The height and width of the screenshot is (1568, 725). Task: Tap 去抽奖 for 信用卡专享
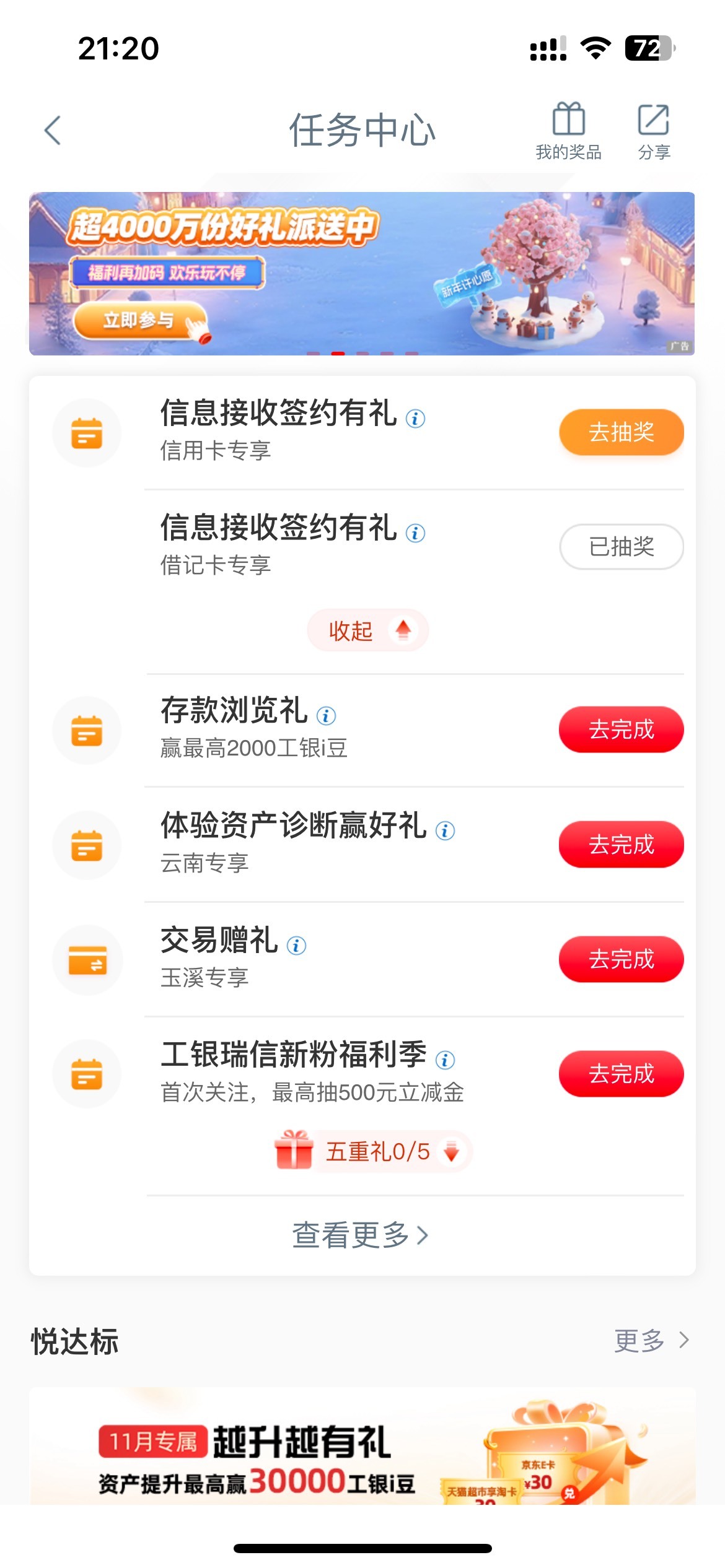point(621,432)
